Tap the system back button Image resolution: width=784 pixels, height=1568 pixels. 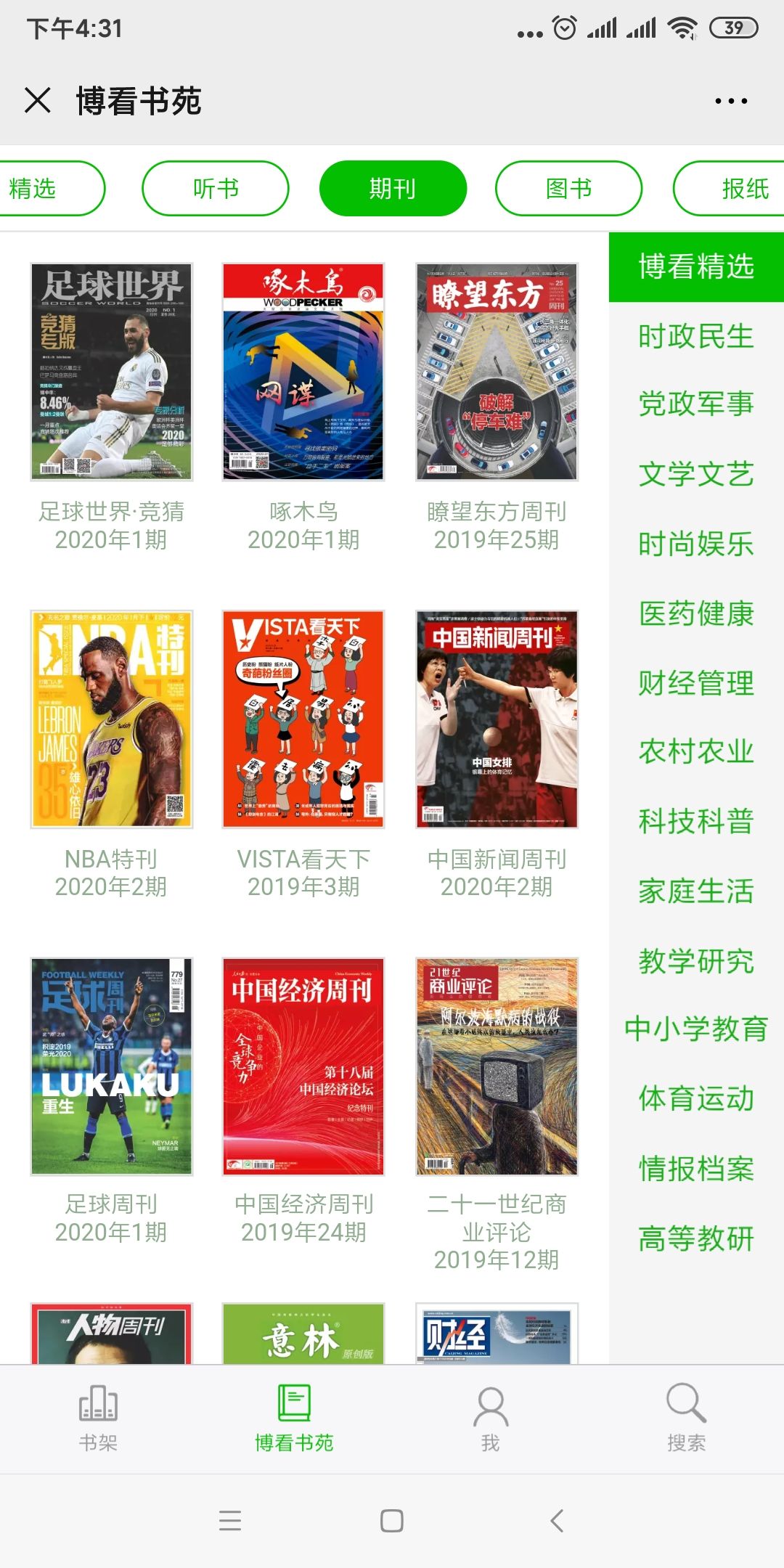[x=557, y=1520]
